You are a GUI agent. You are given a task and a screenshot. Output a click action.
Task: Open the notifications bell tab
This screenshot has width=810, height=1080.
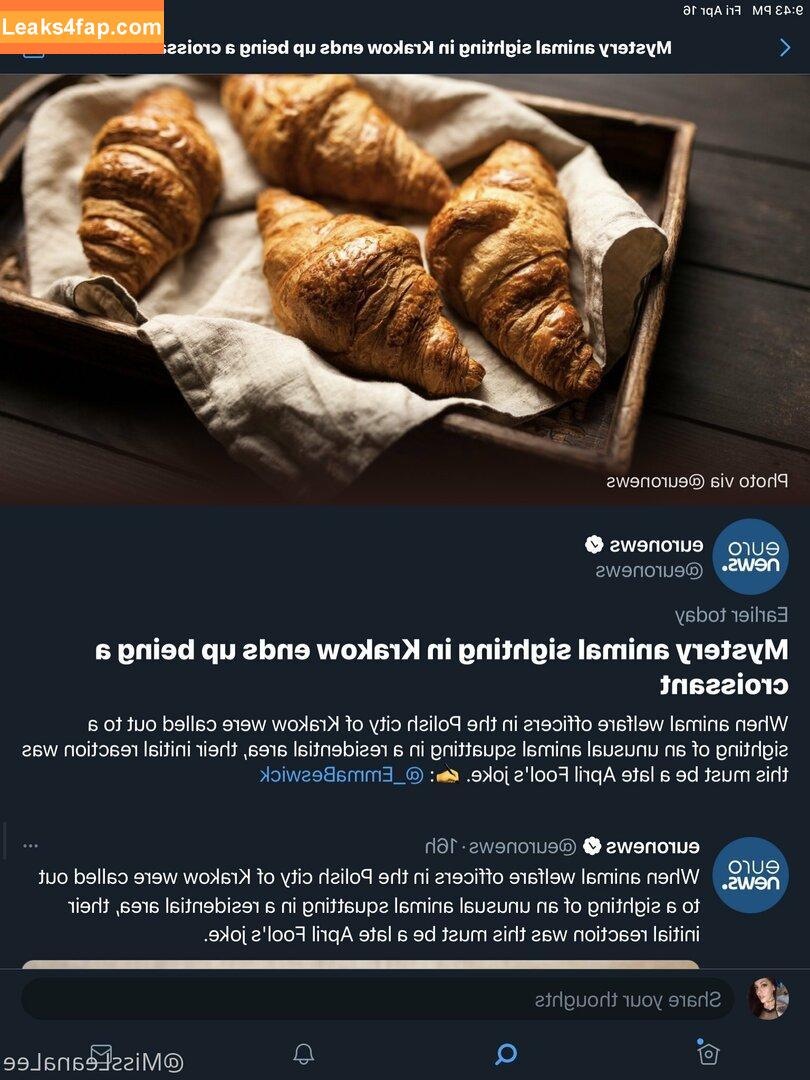click(x=304, y=1053)
